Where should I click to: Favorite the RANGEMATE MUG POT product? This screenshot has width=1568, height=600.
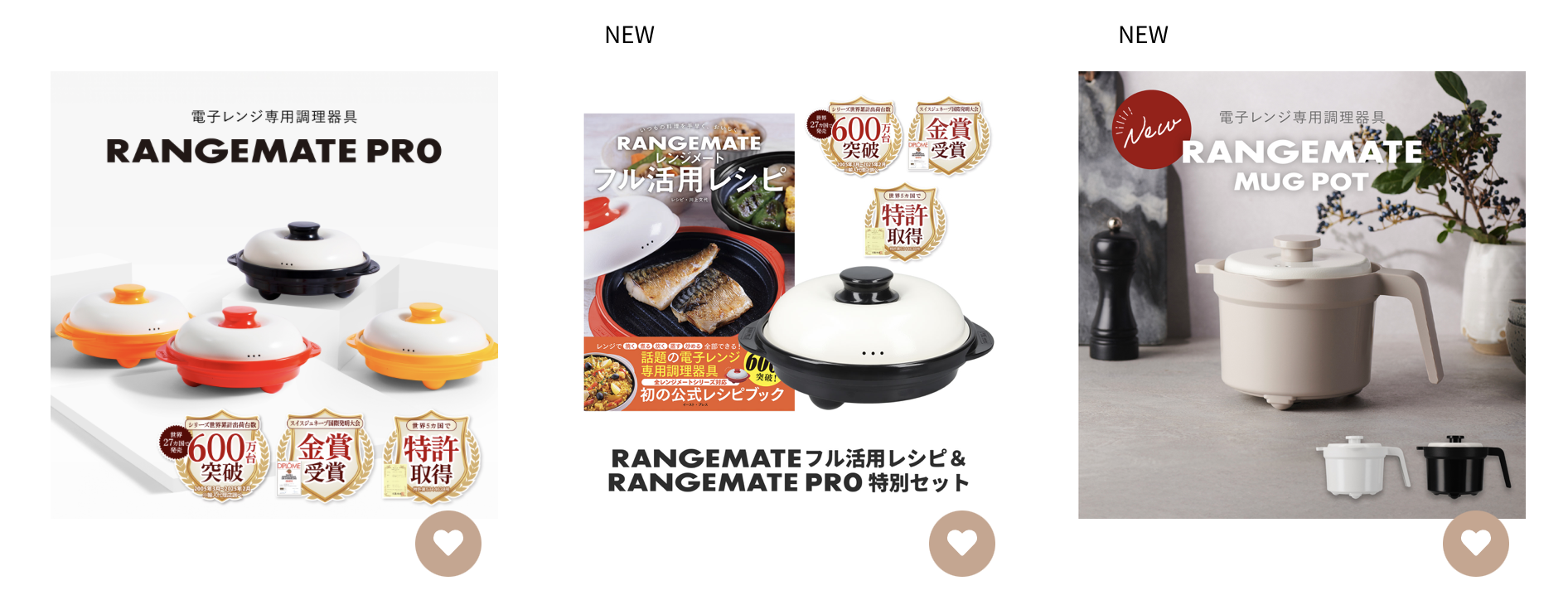(x=1475, y=543)
